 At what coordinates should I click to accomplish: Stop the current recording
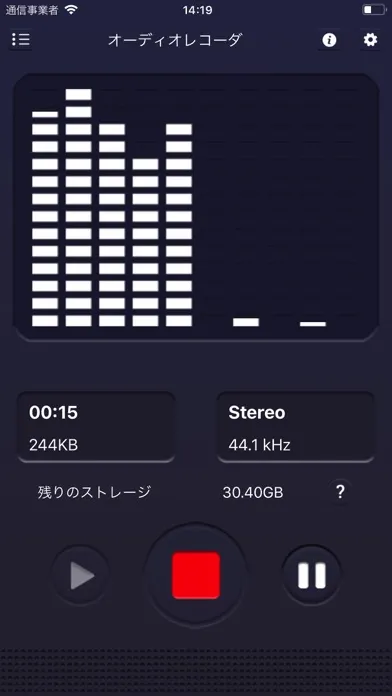click(x=196, y=575)
